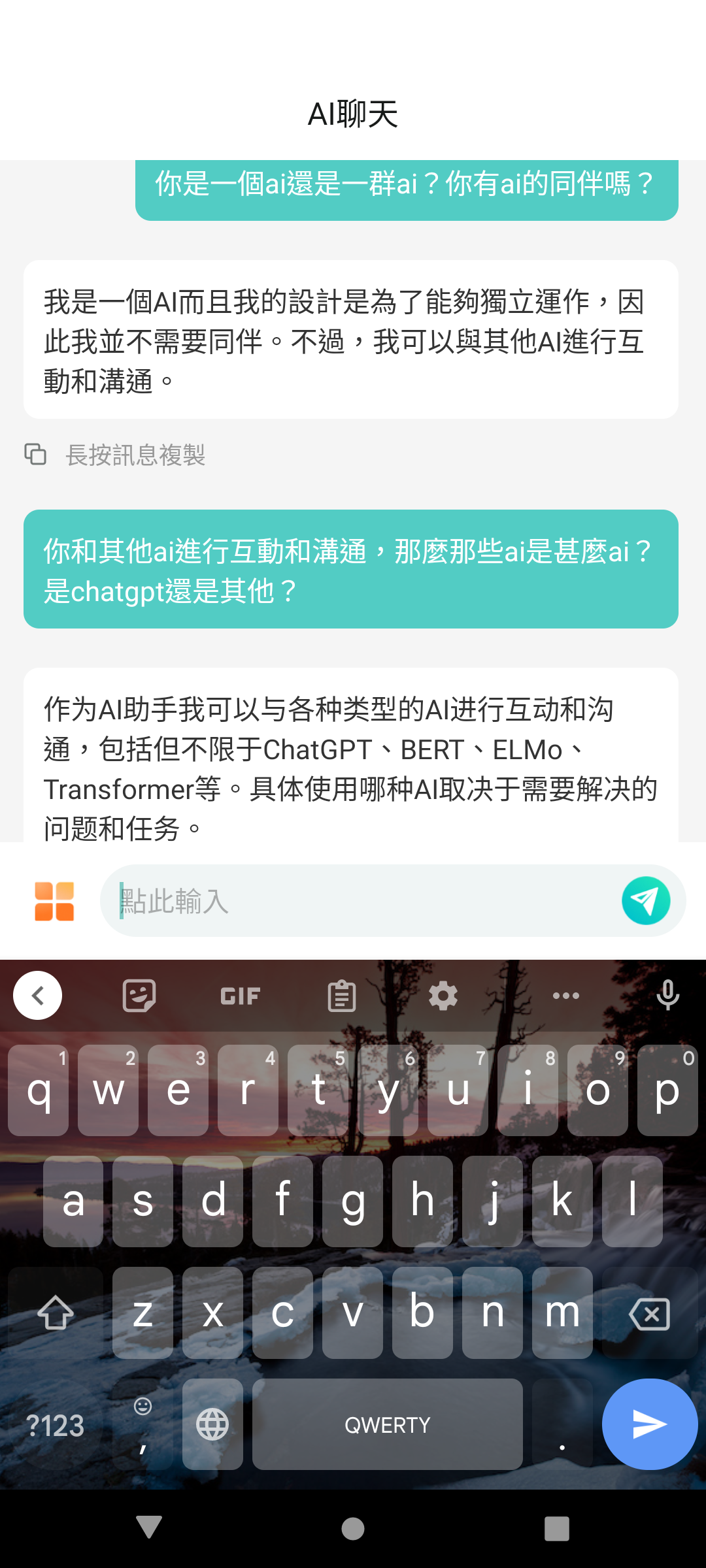
Task: Tap the teal send message icon
Action: click(x=646, y=900)
